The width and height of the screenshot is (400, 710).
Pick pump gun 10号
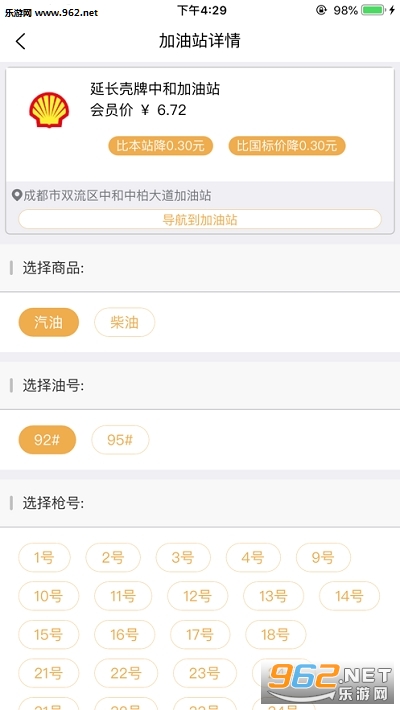coord(48,596)
